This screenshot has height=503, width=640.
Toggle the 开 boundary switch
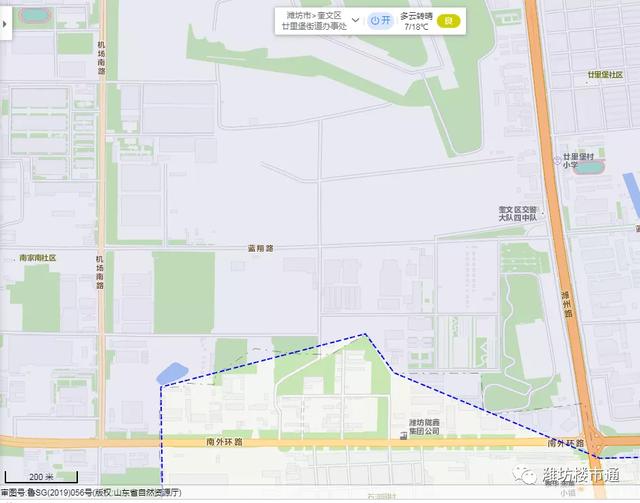coord(380,20)
